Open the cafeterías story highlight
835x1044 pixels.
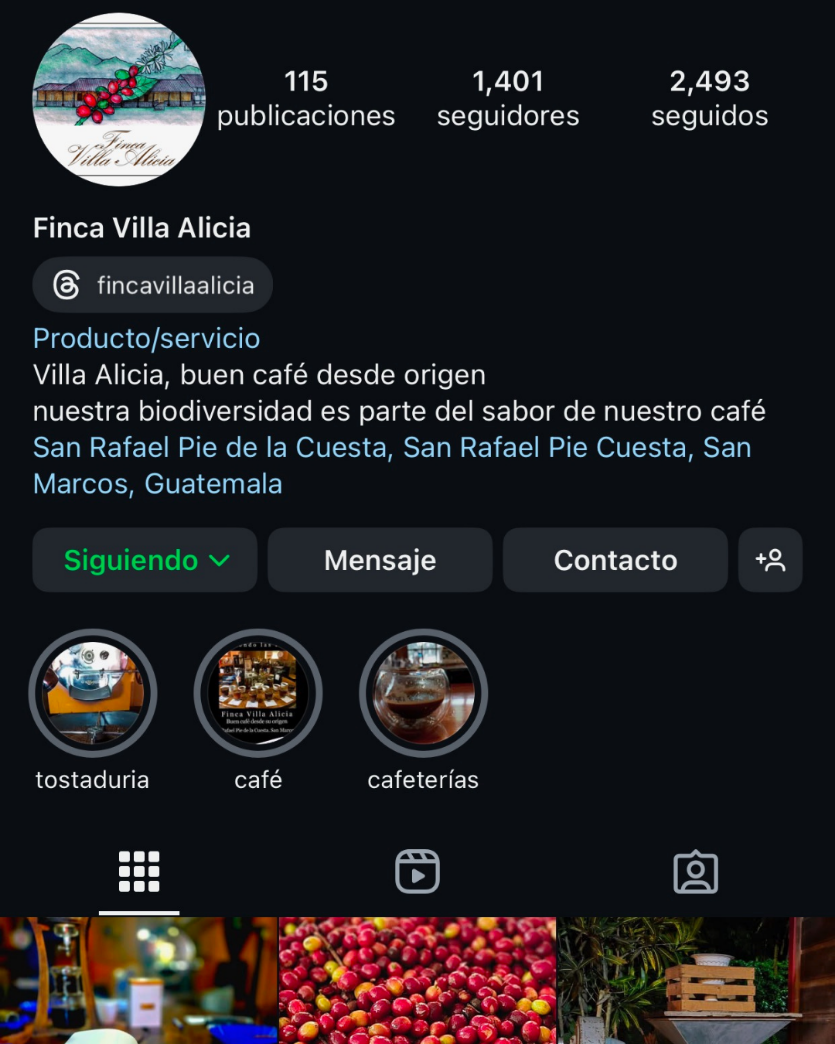423,693
